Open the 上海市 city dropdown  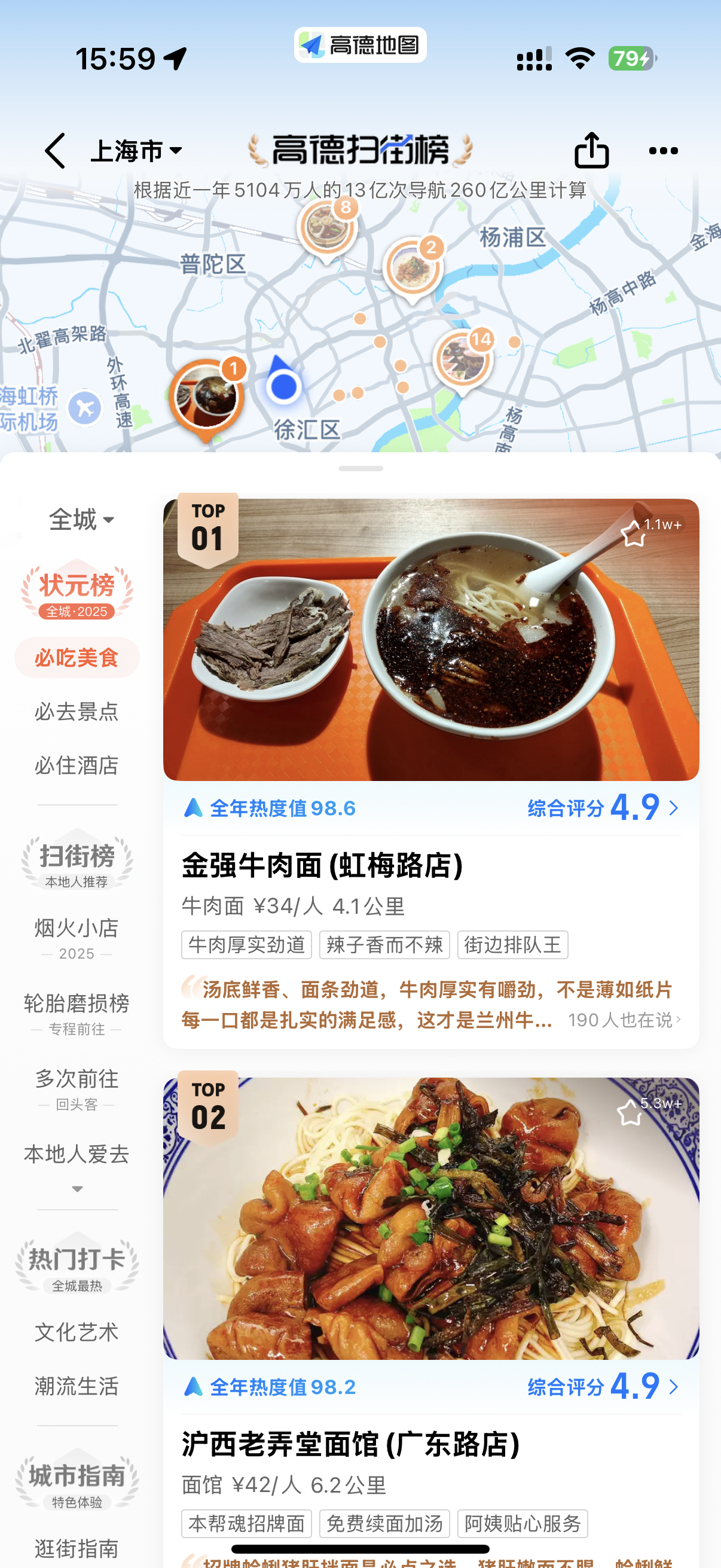[x=136, y=150]
